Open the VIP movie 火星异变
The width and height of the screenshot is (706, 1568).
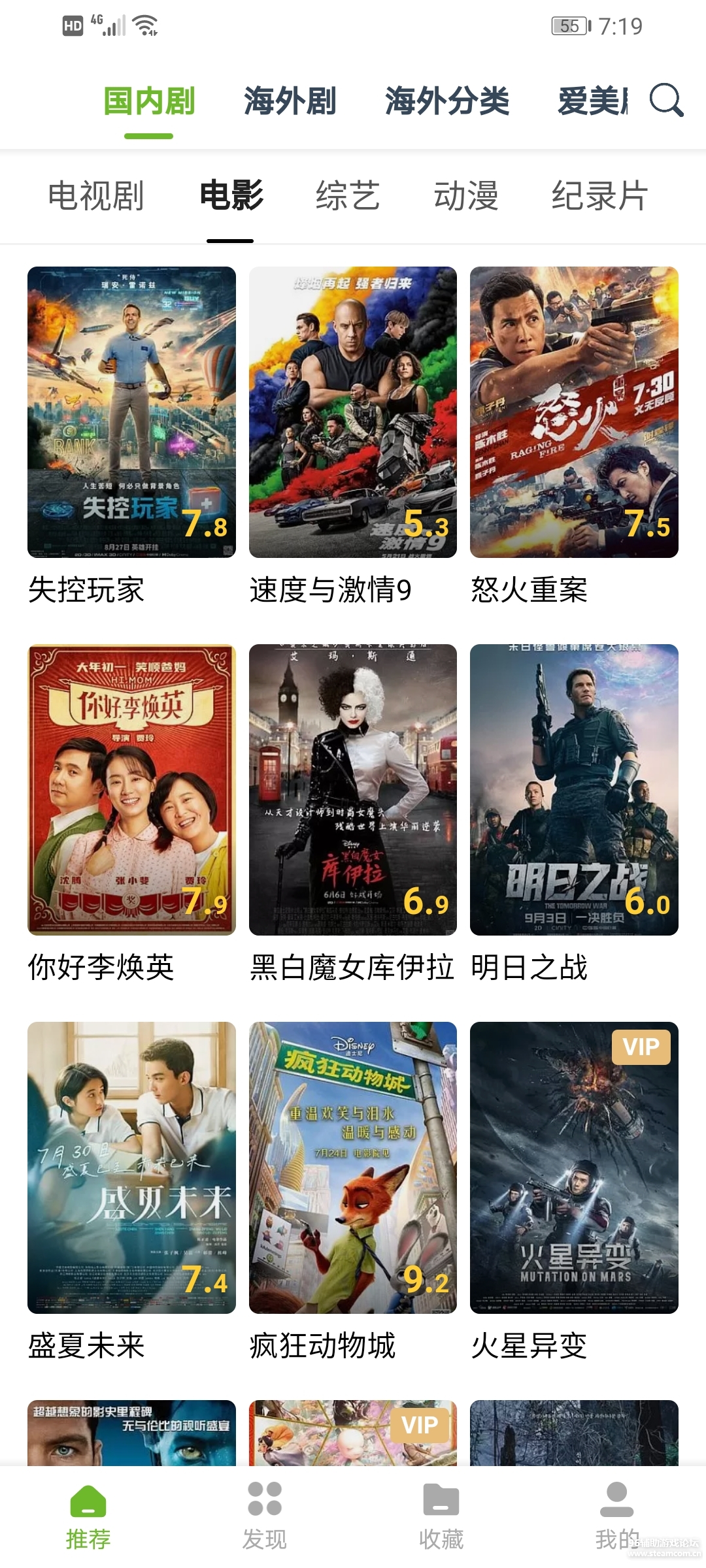tap(574, 1168)
